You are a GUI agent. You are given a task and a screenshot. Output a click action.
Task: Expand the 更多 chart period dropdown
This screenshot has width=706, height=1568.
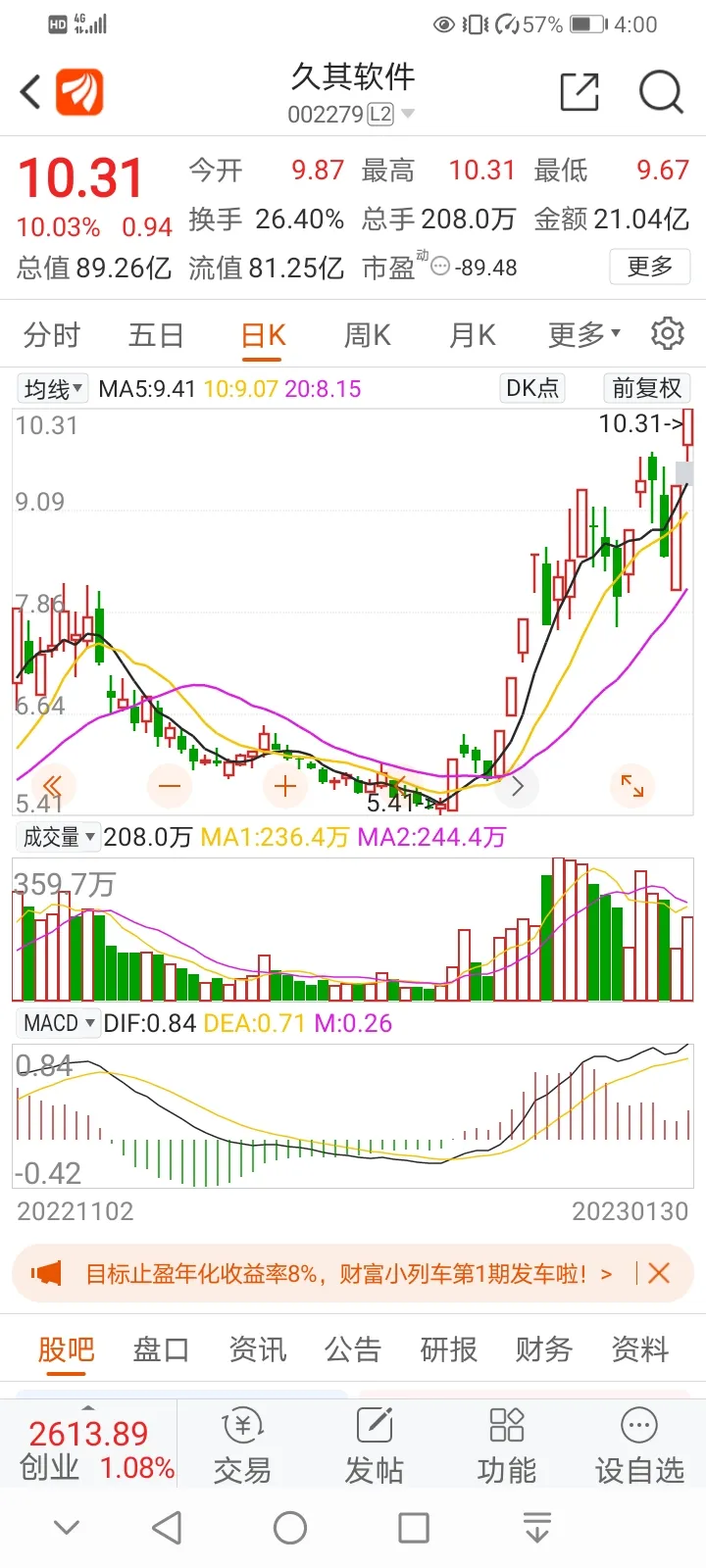[x=583, y=336]
